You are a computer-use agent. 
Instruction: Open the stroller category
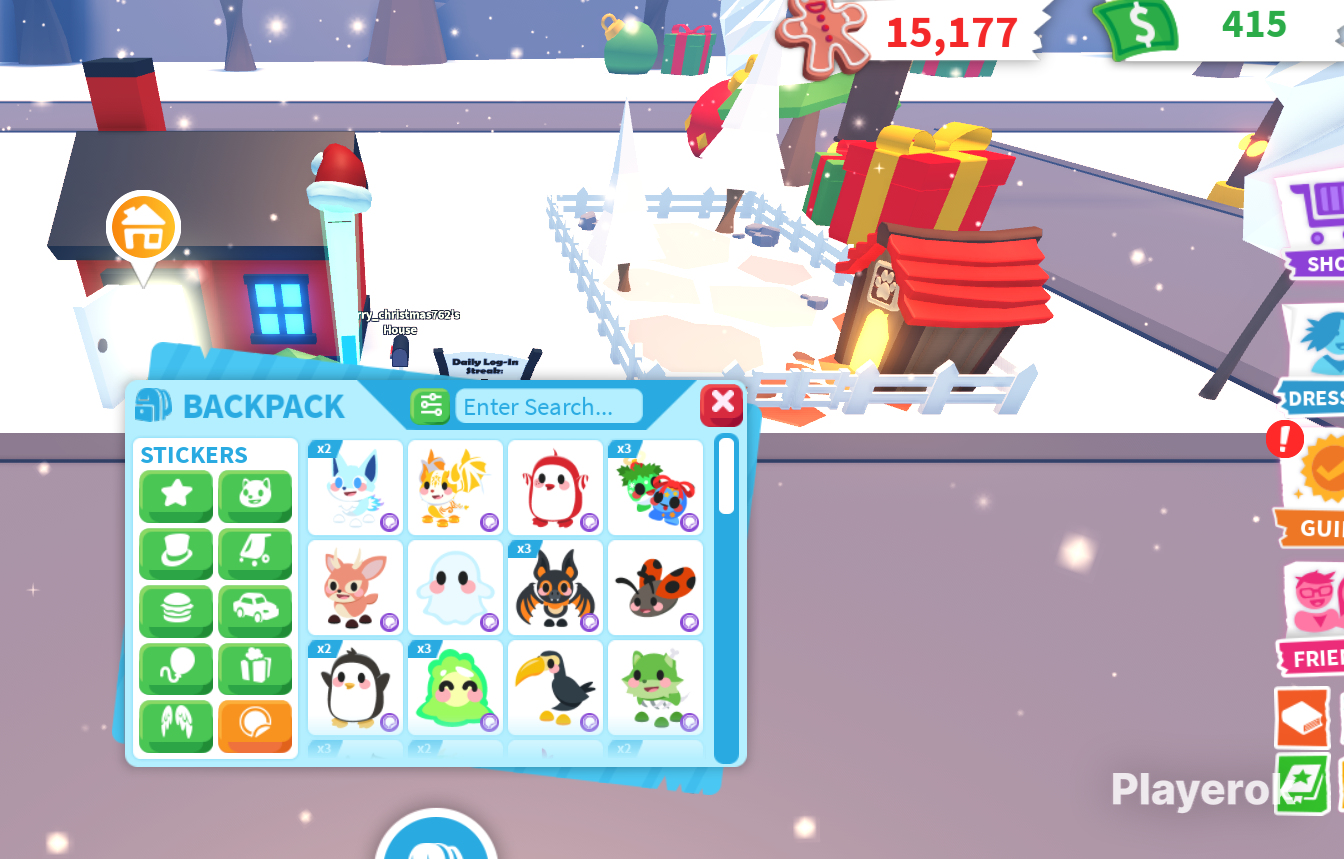(255, 552)
